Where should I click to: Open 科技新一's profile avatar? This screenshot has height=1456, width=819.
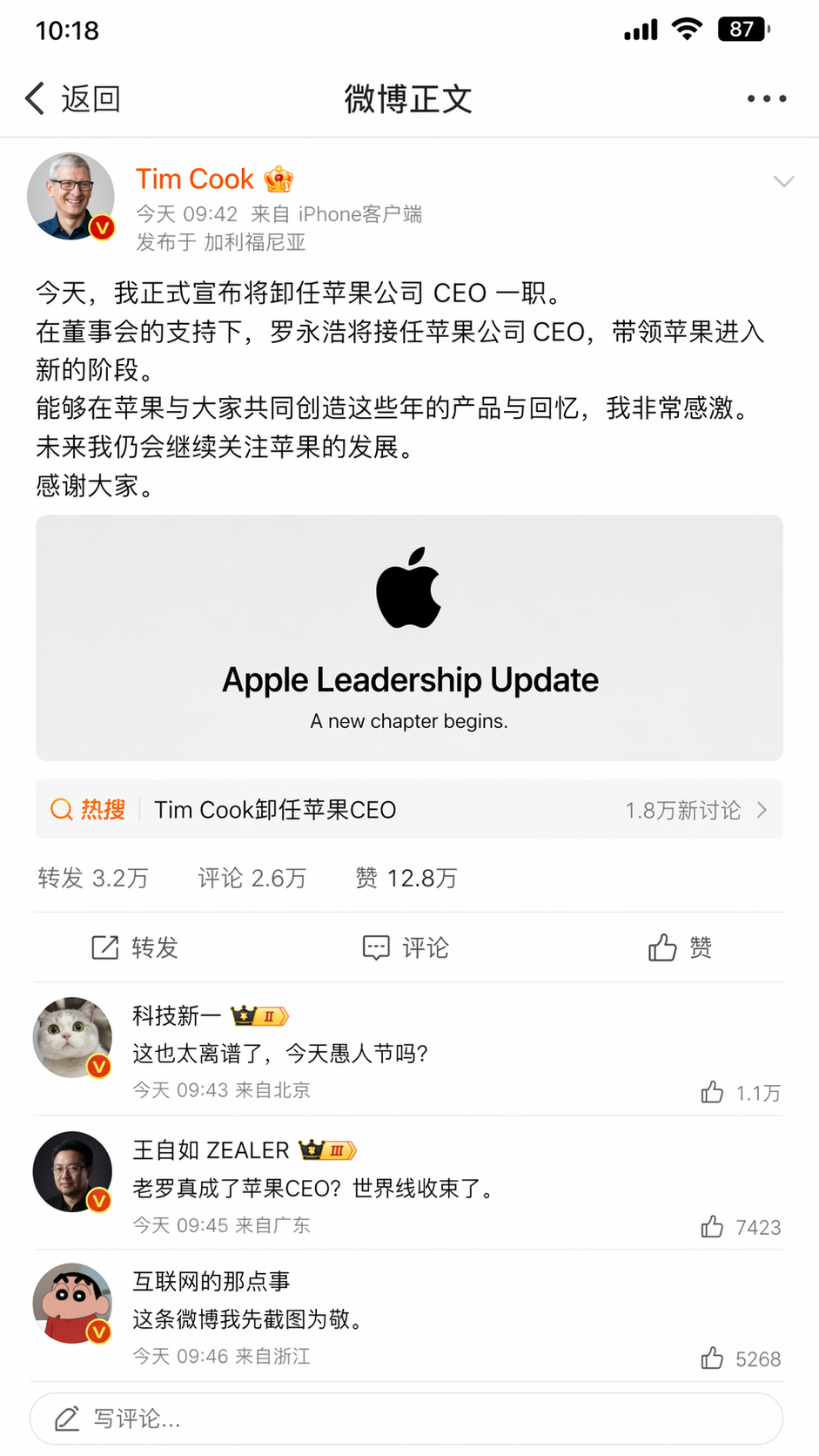click(x=72, y=1037)
